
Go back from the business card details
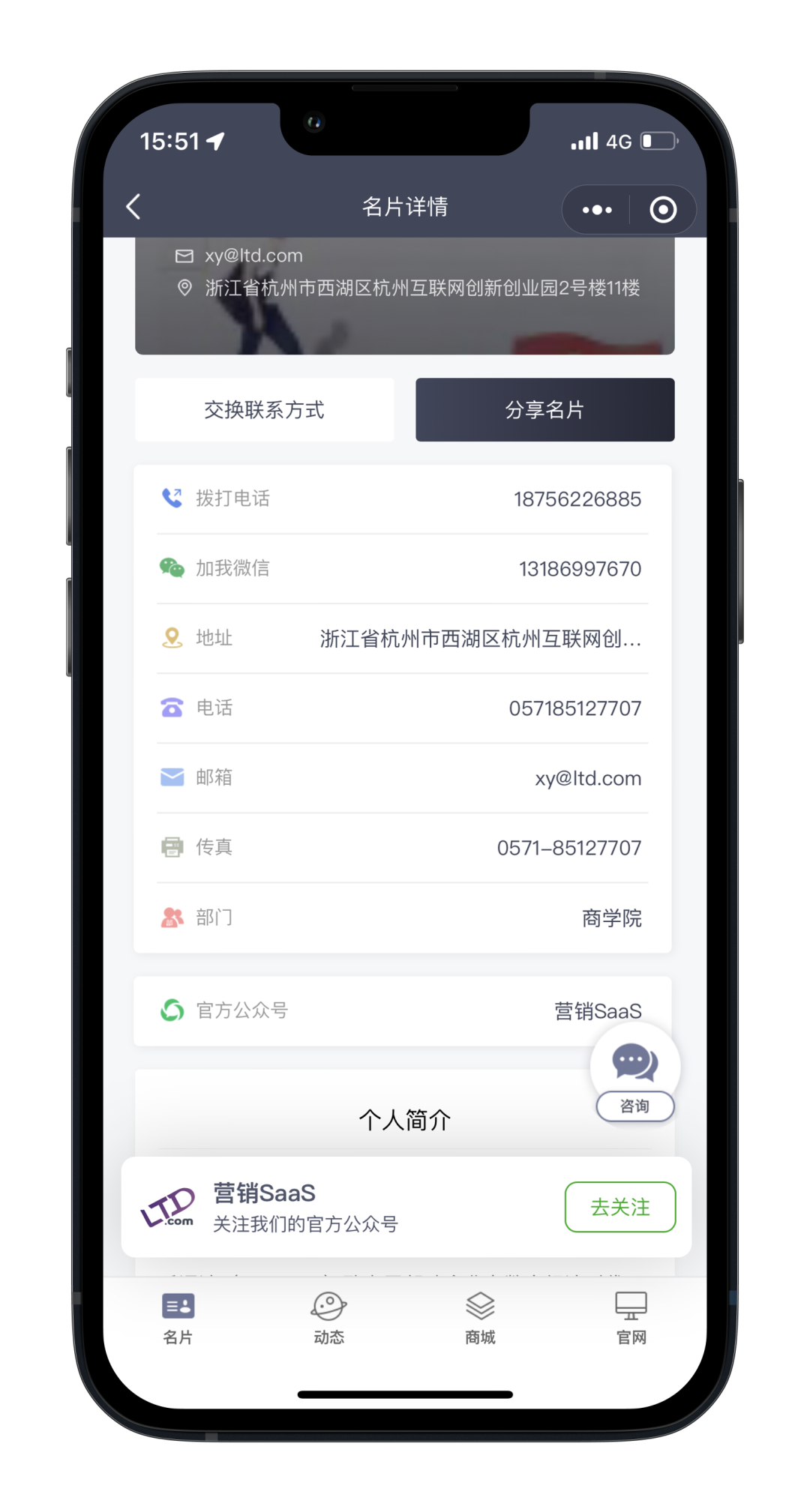(x=133, y=207)
